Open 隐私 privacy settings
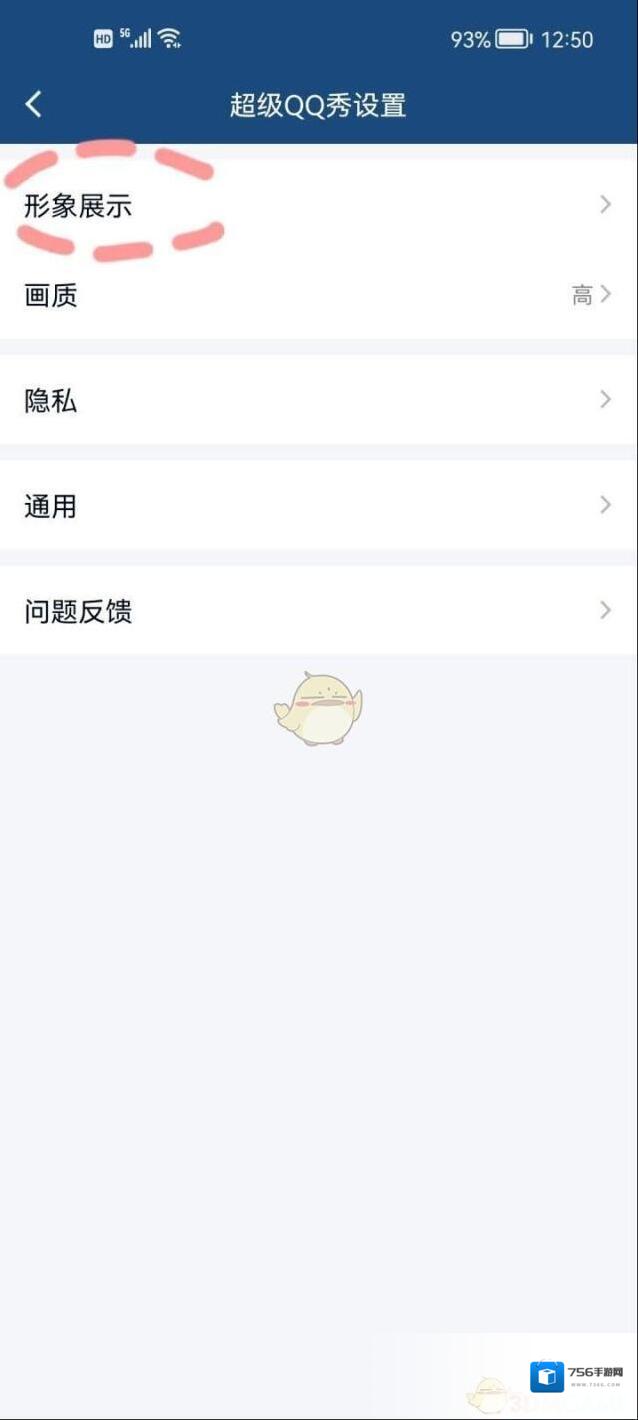The width and height of the screenshot is (638, 1420). tap(318, 400)
